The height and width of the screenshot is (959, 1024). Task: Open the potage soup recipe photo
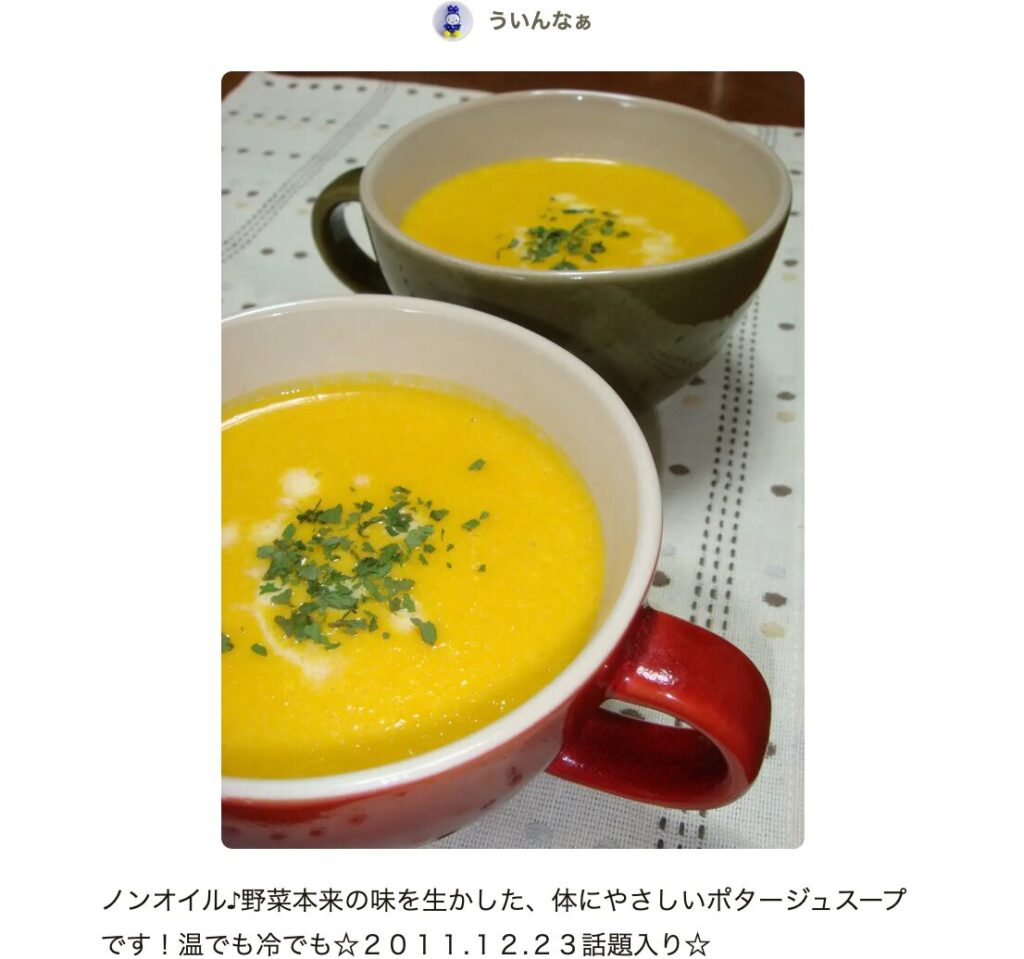click(512, 459)
